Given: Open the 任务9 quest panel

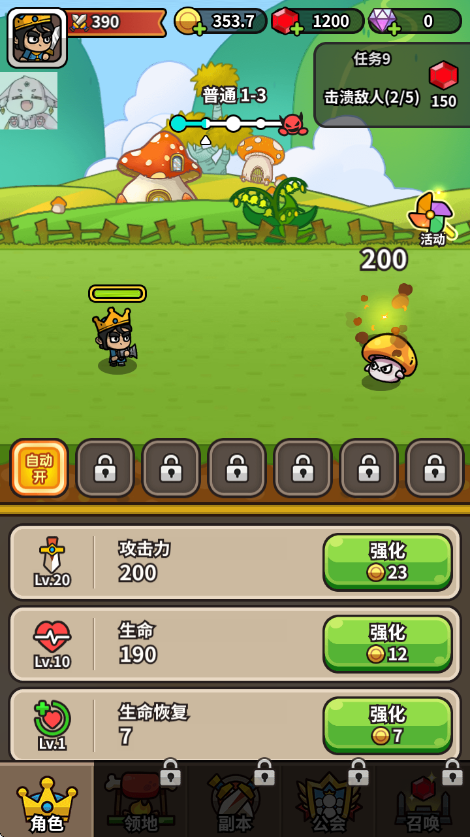Looking at the screenshot, I should tap(391, 84).
